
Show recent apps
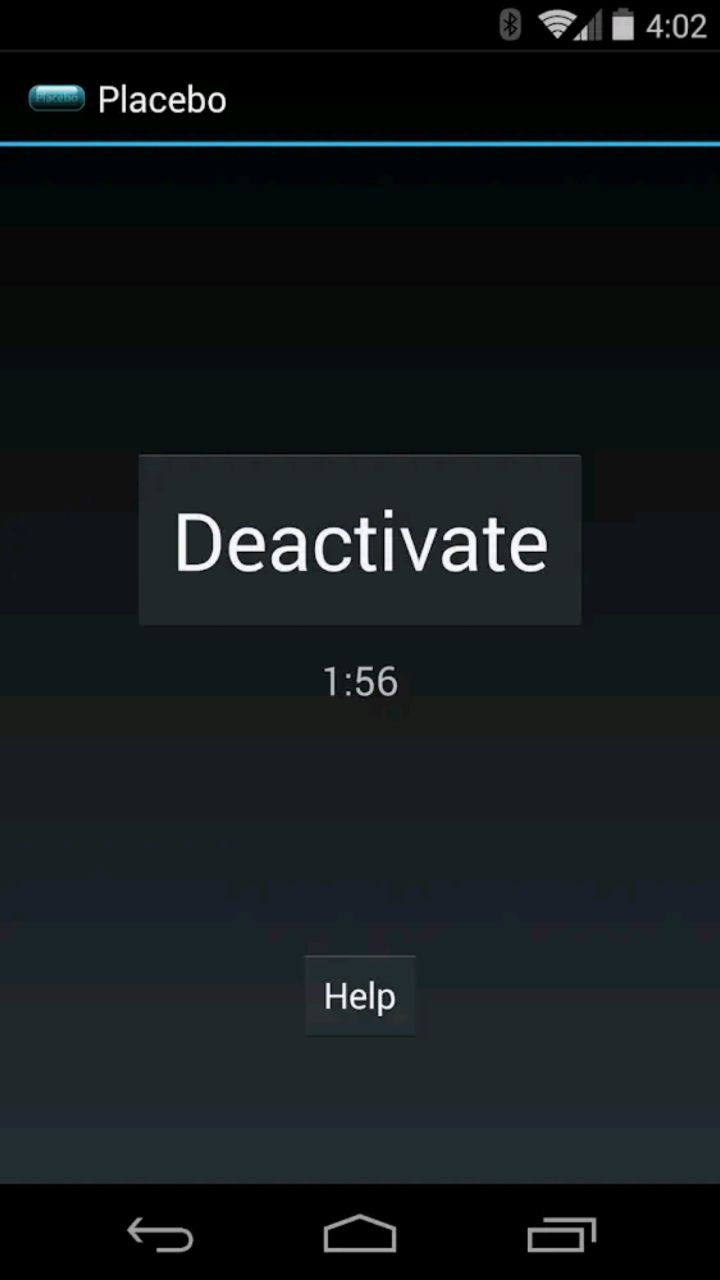click(561, 1236)
